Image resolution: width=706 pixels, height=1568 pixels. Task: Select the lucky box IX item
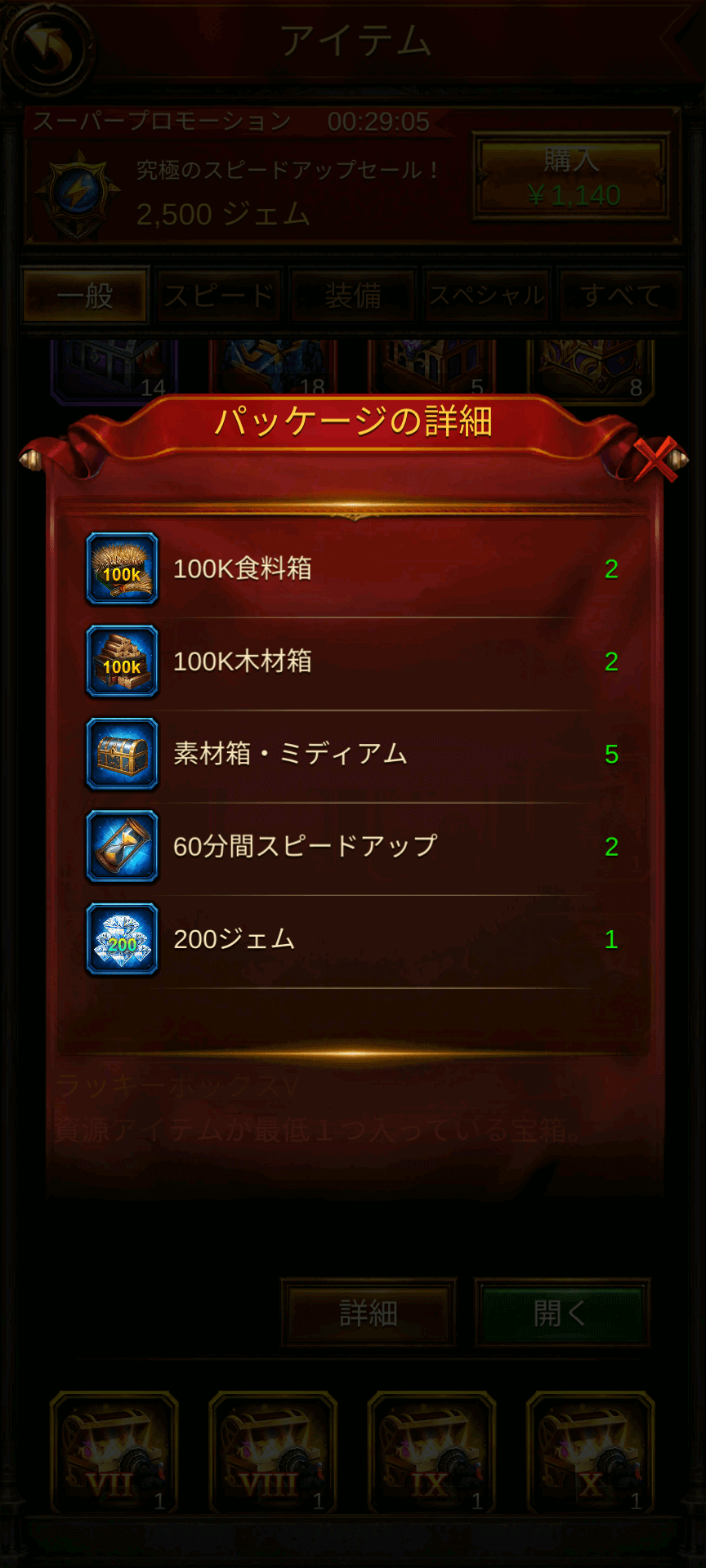pos(431,1452)
